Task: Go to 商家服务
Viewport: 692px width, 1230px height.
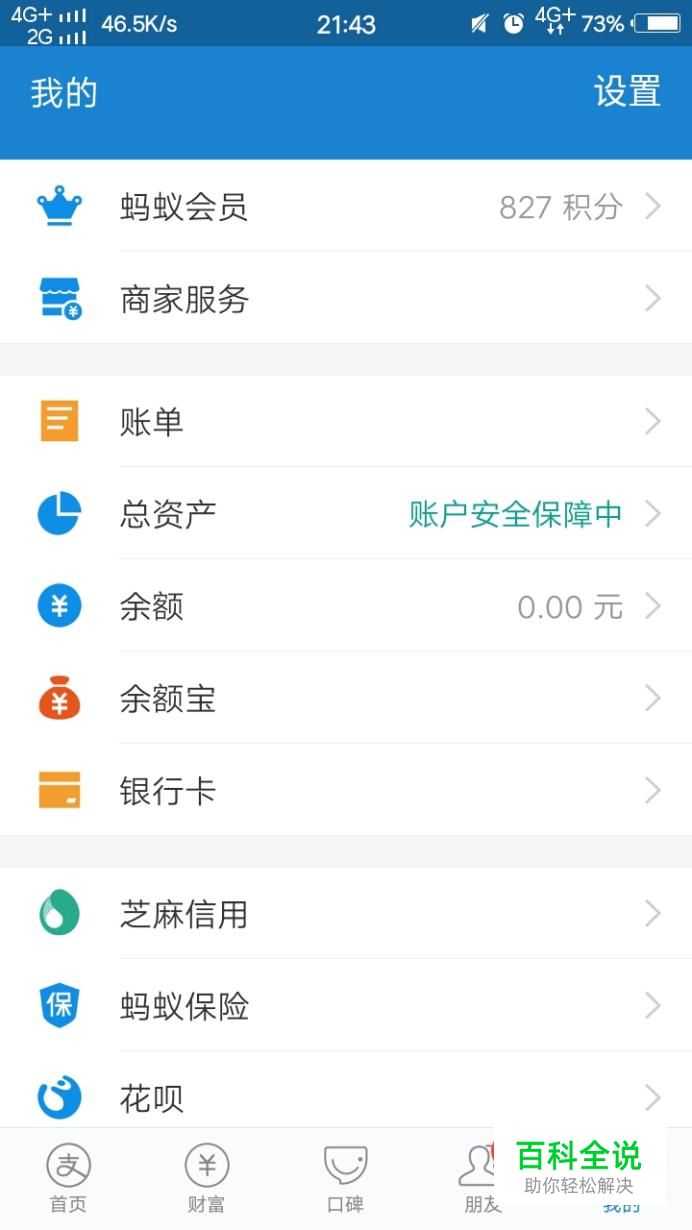Action: pos(346,299)
